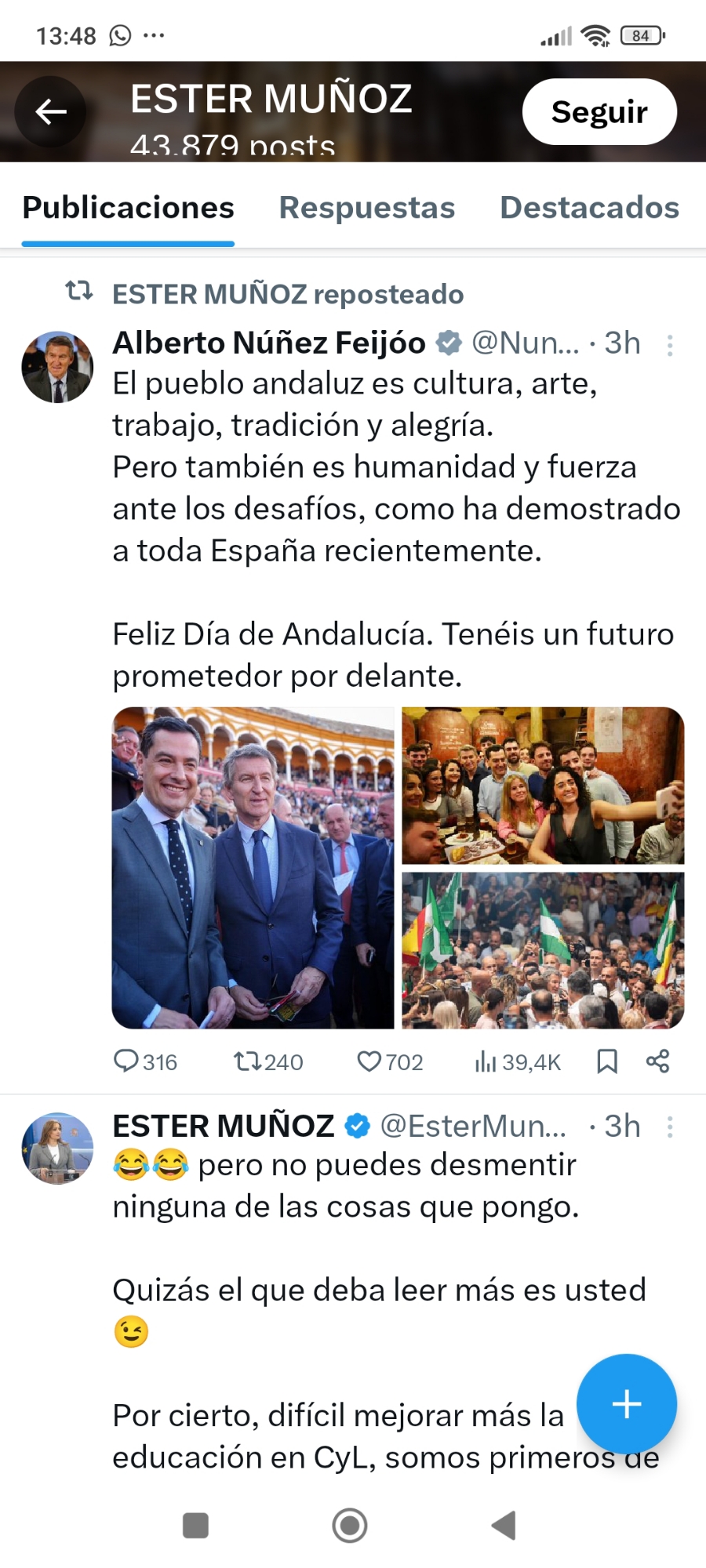Open Alberto Núñez Feijóo's profile picture

57,367
